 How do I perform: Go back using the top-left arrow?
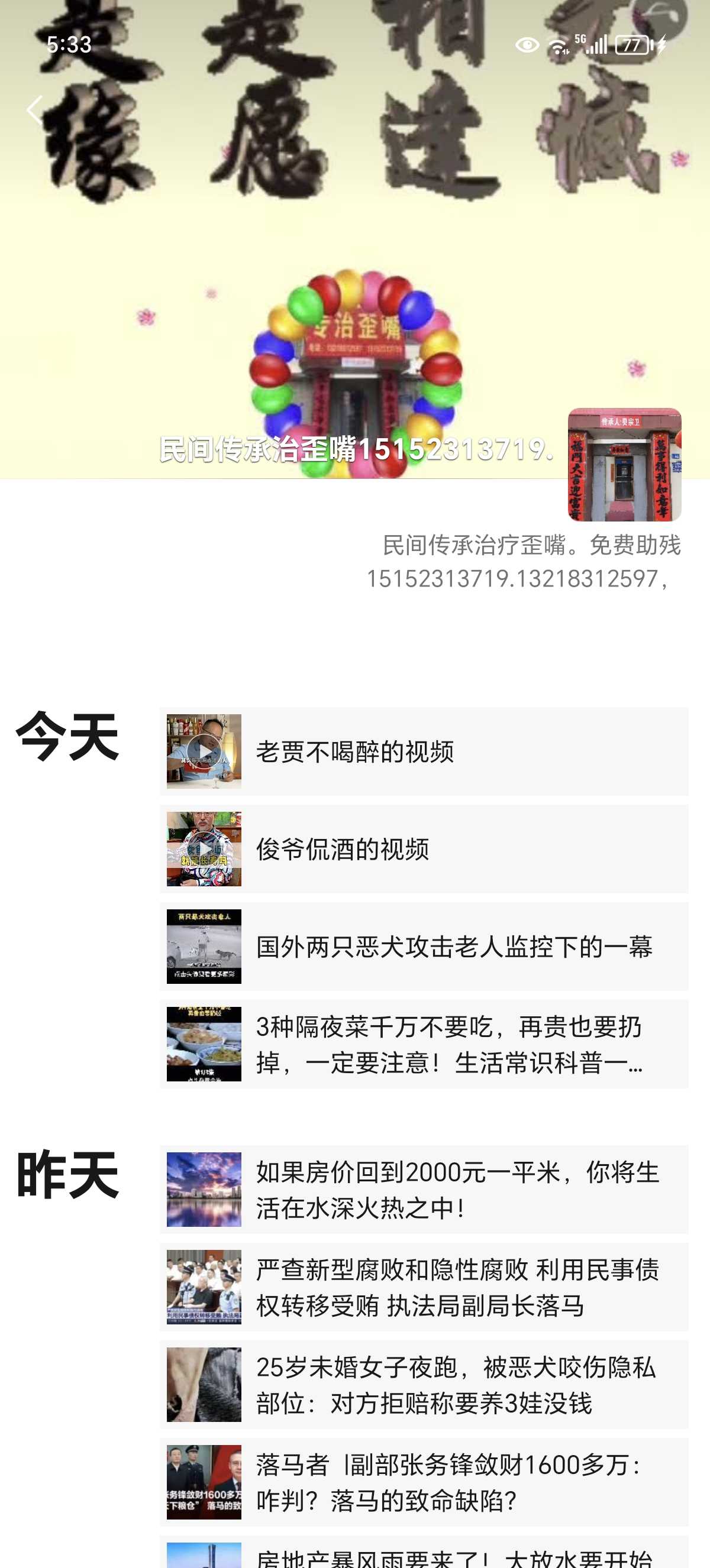[x=35, y=110]
